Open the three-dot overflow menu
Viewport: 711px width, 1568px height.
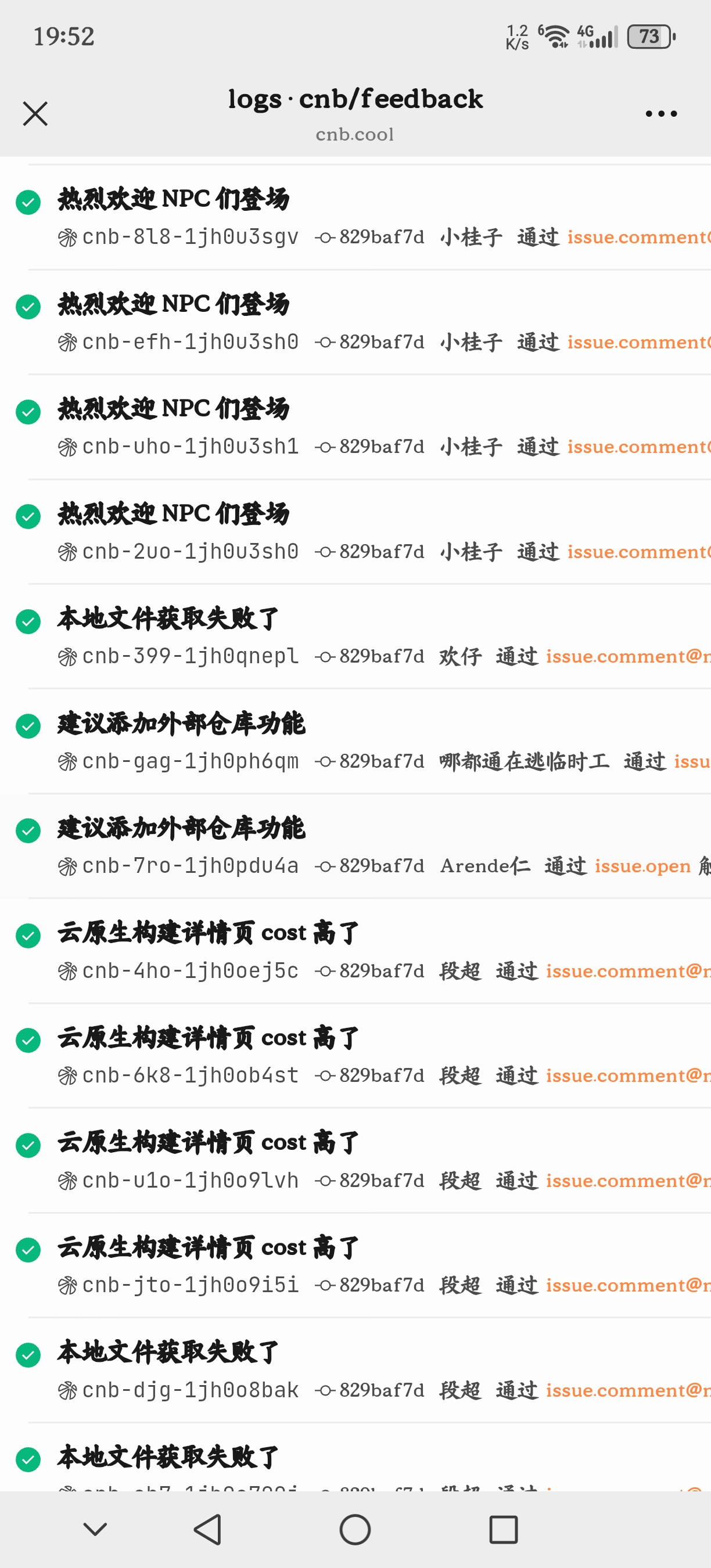point(661,113)
